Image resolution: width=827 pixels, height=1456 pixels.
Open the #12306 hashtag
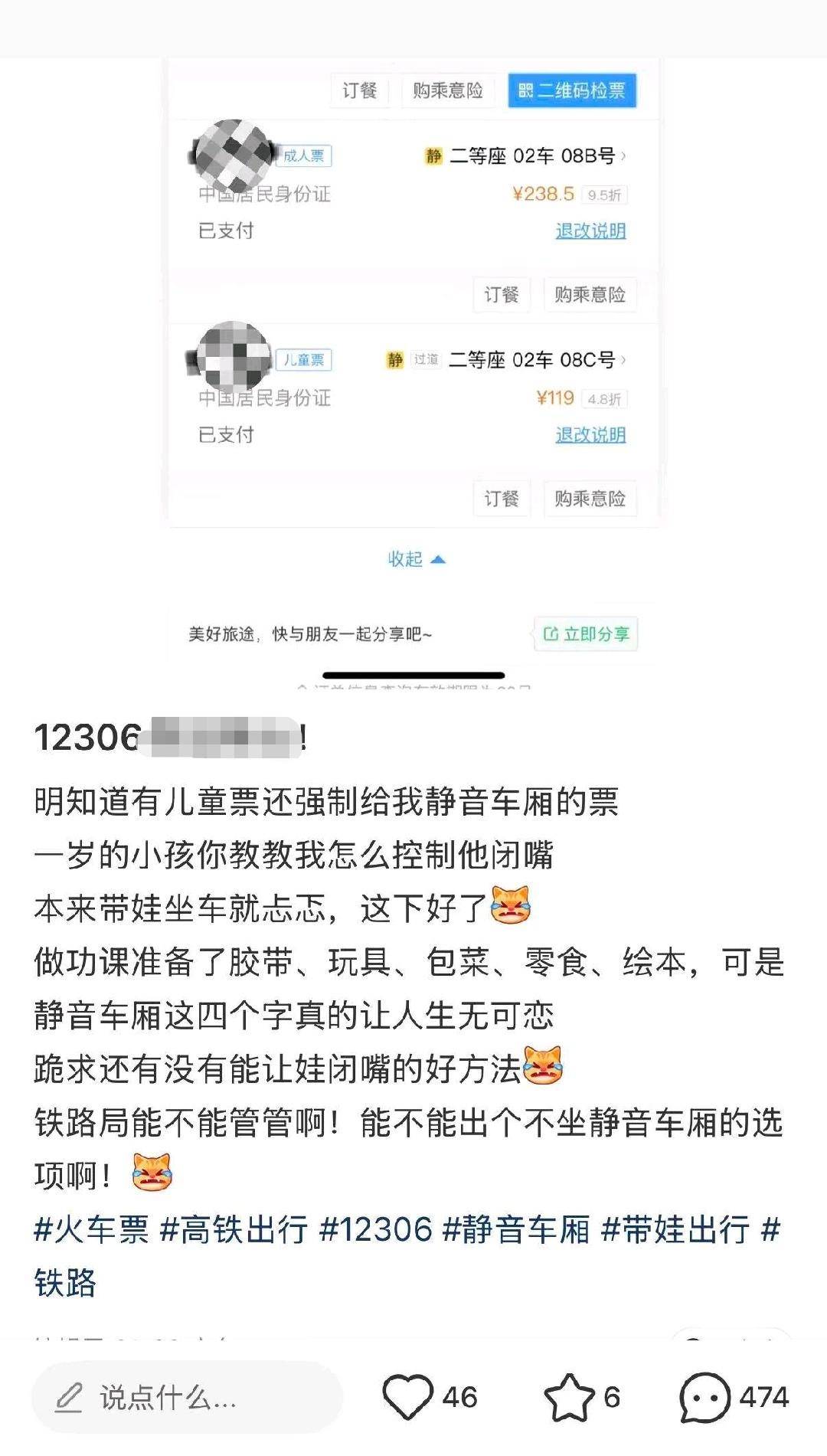click(376, 1229)
